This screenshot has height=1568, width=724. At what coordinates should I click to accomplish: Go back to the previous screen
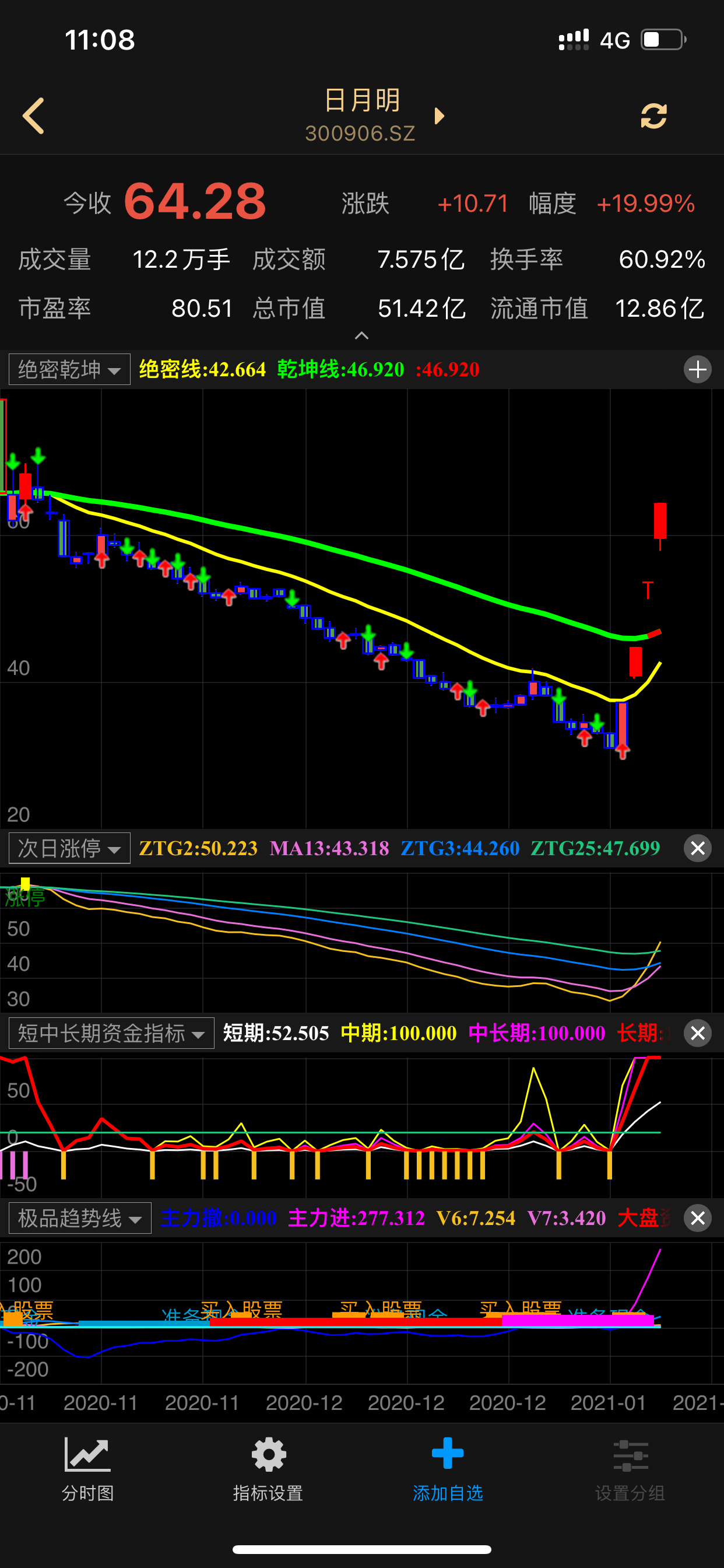[33, 116]
